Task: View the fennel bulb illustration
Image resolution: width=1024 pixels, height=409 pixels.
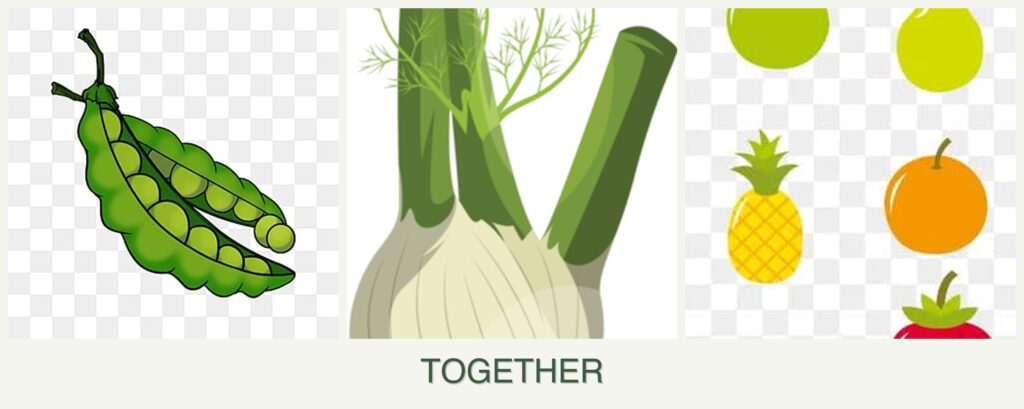Action: (x=512, y=174)
